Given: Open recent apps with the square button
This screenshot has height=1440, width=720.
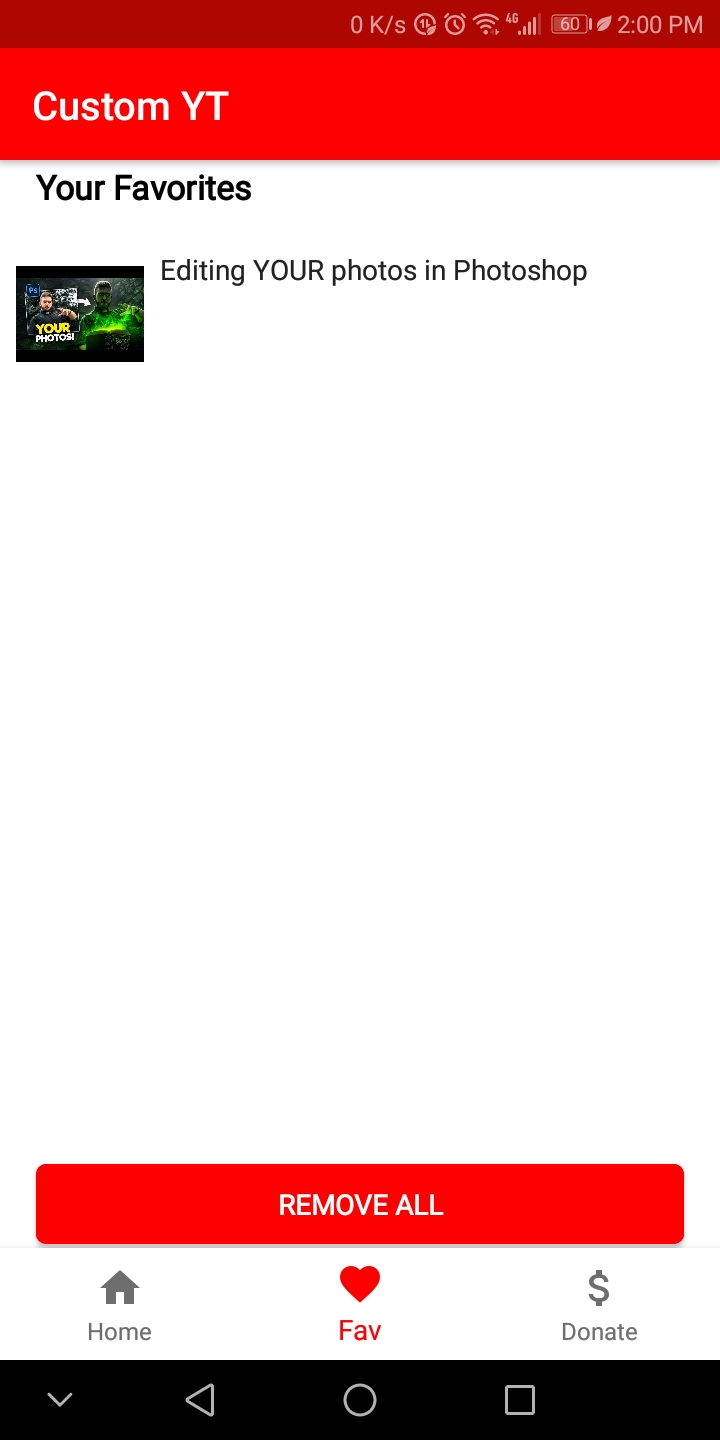Looking at the screenshot, I should coord(519,1400).
